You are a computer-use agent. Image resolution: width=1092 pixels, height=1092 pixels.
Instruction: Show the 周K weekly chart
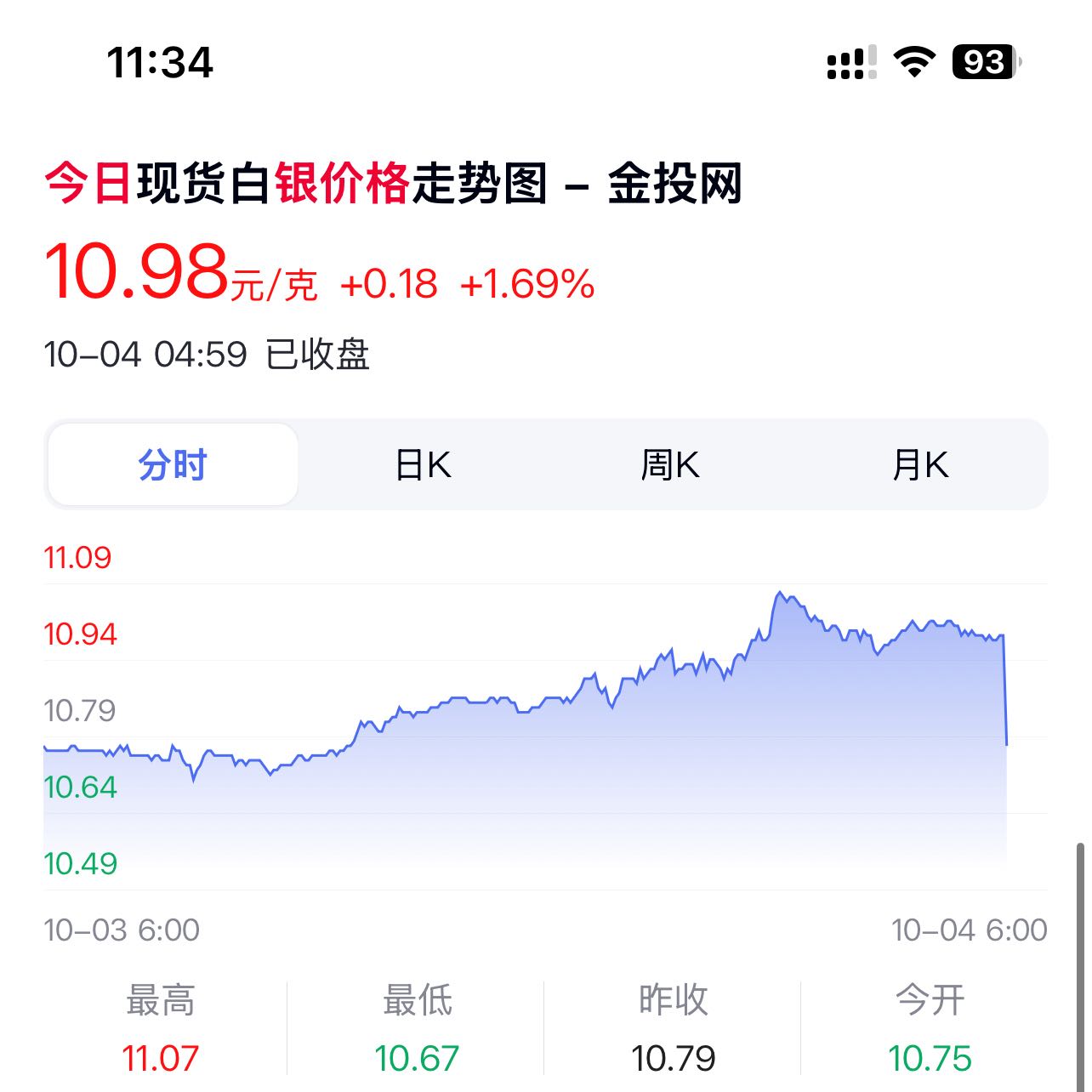coord(670,465)
